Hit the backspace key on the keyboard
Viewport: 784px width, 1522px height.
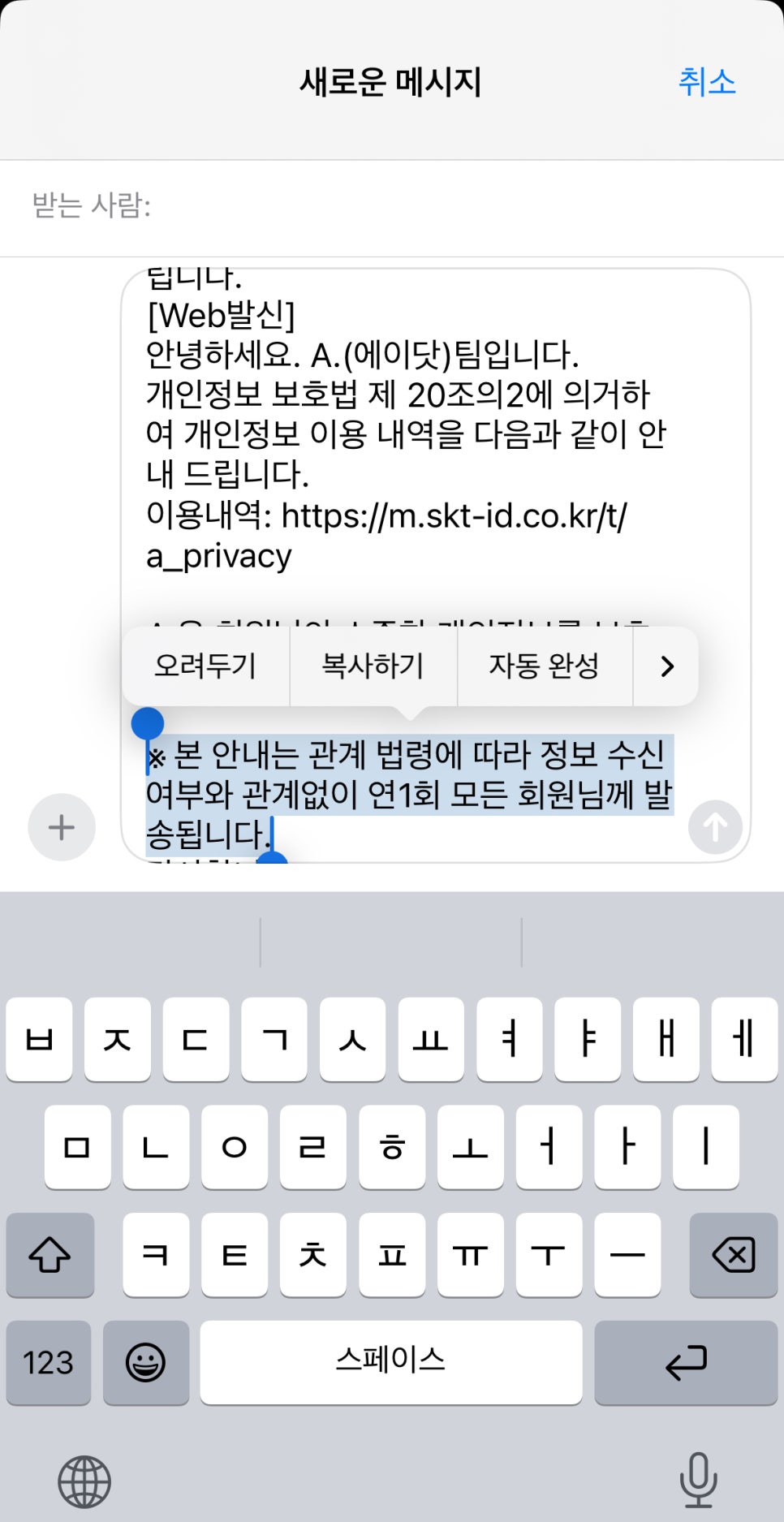734,1255
